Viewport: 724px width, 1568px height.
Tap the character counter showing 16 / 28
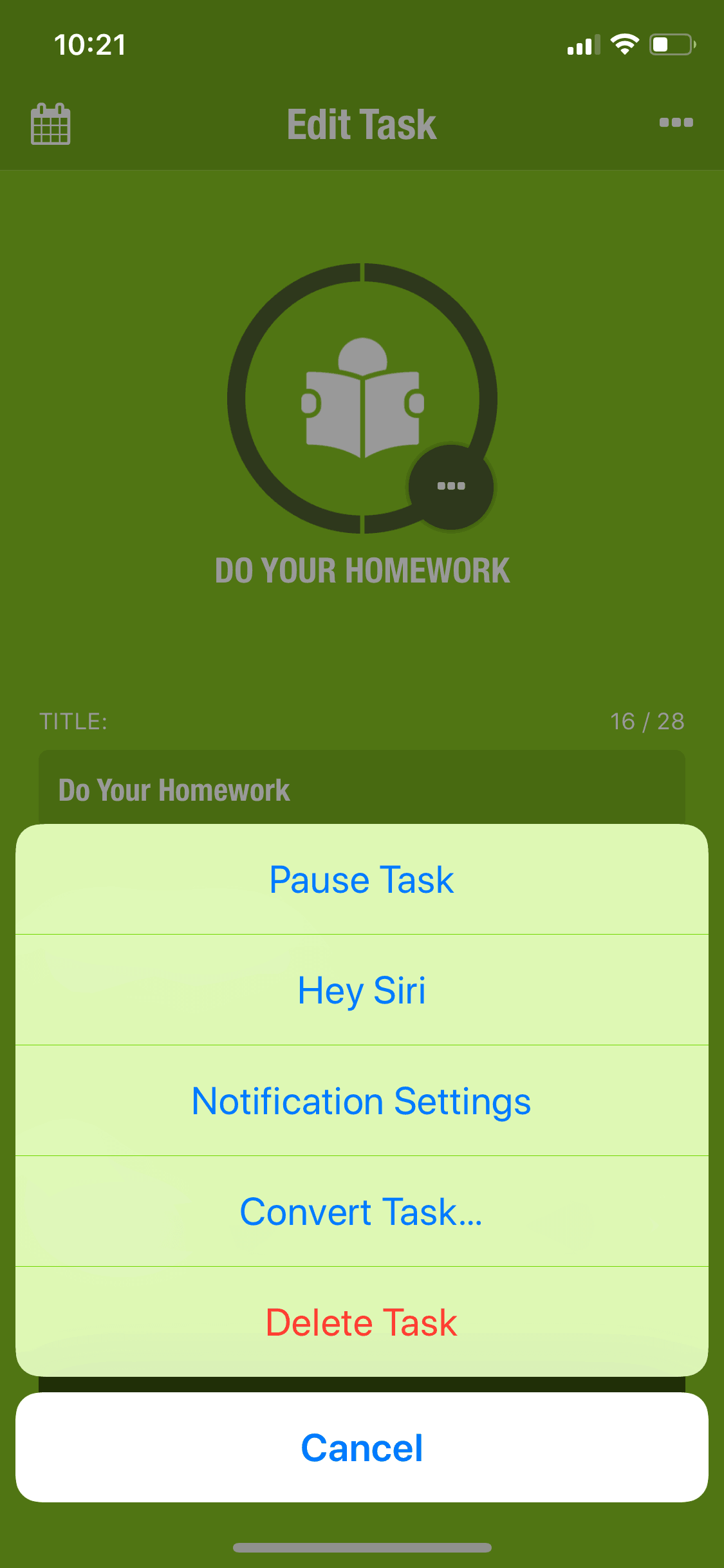tap(647, 721)
